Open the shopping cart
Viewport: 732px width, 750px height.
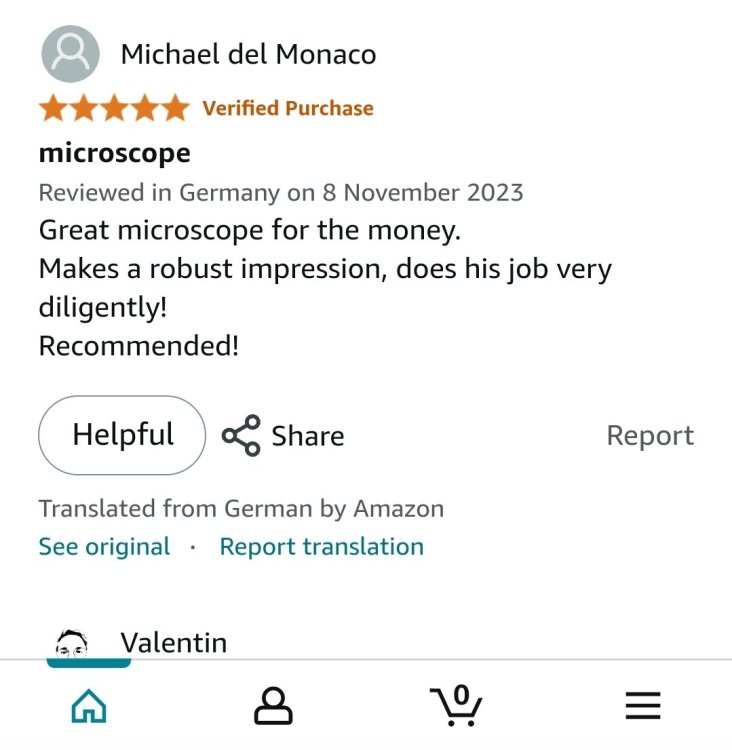457,705
